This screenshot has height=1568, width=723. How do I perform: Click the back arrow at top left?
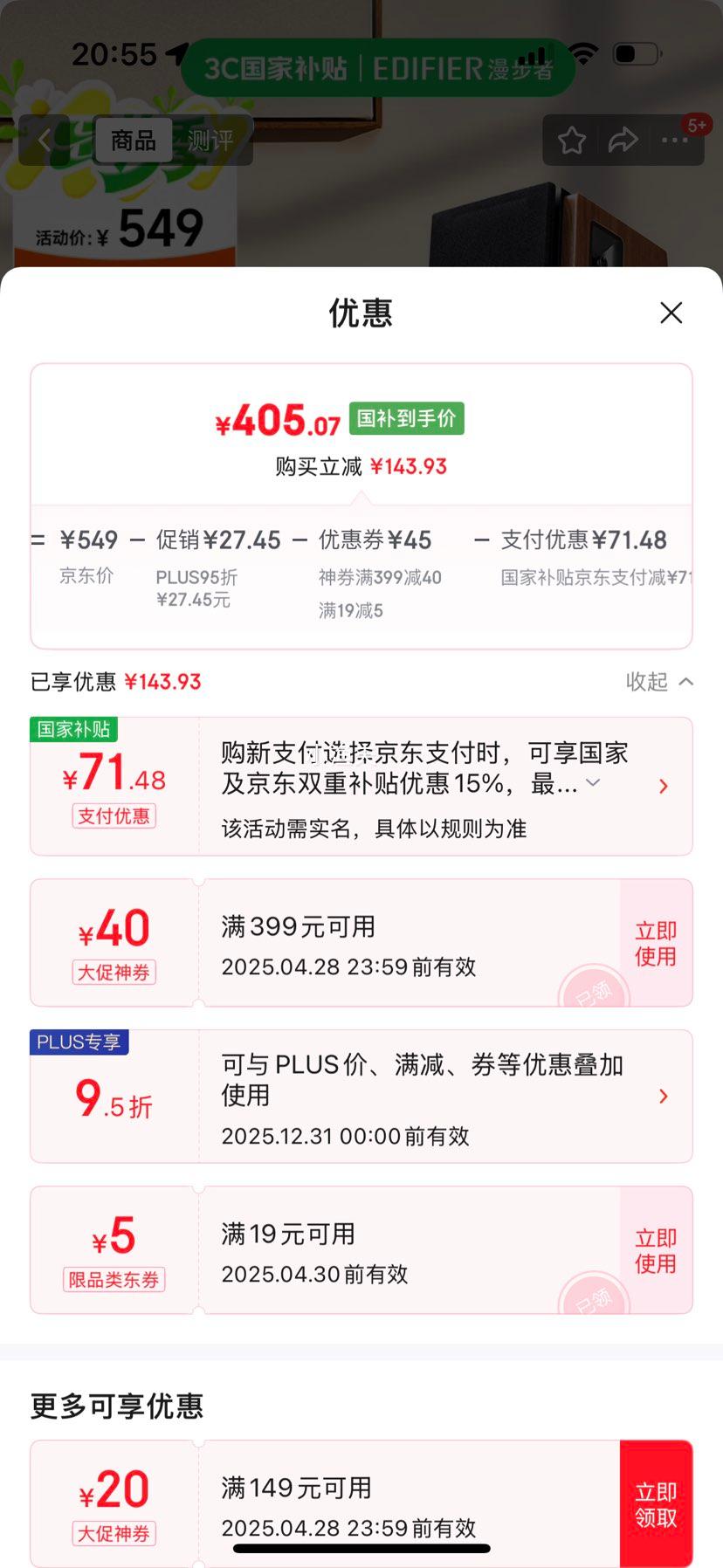45,140
